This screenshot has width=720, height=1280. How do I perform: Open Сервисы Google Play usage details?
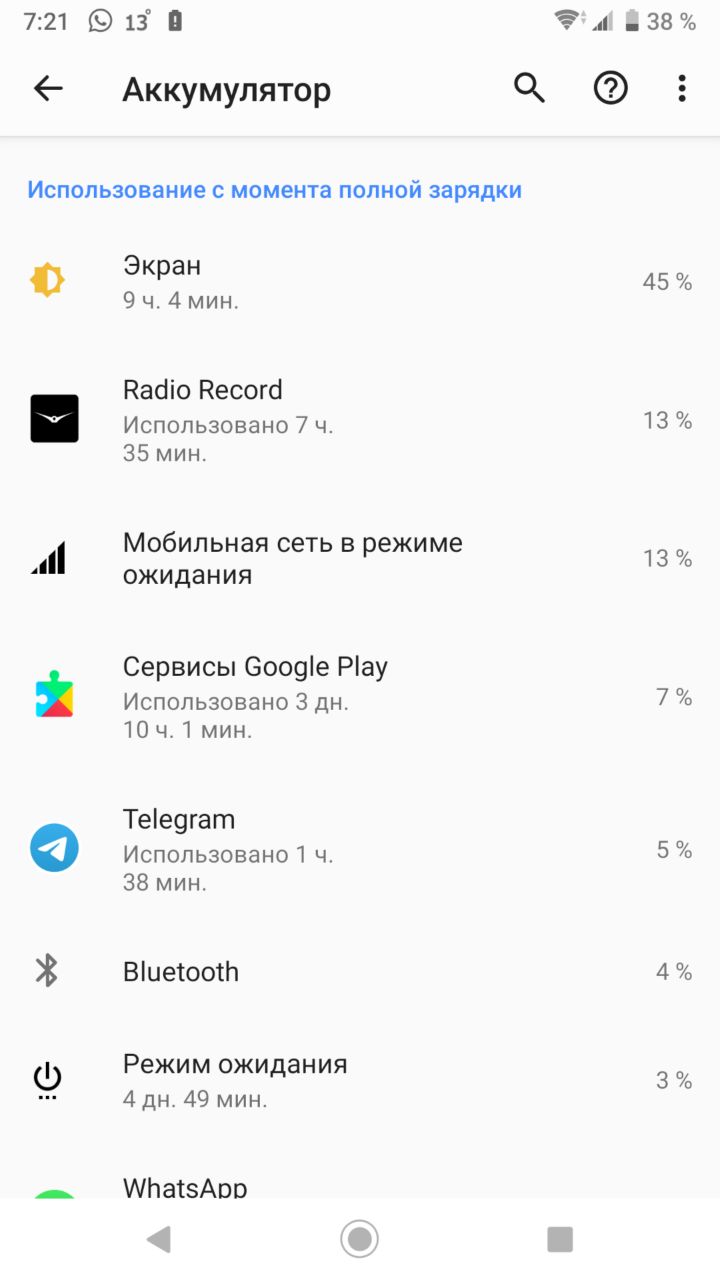pos(360,697)
